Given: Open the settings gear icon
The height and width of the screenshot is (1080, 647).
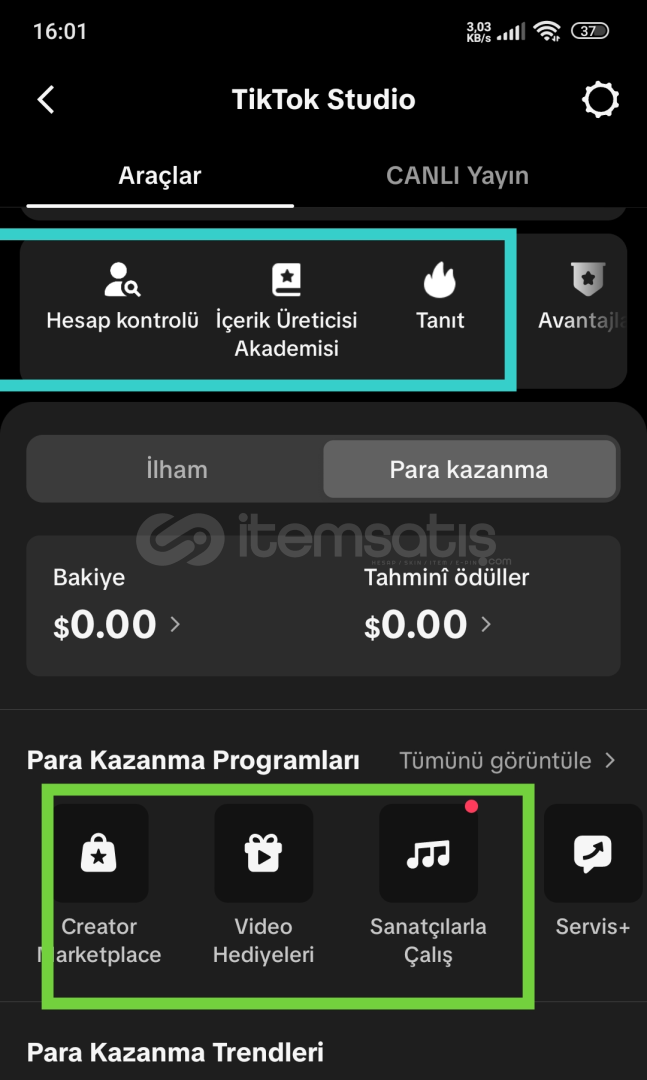Looking at the screenshot, I should coord(600,99).
